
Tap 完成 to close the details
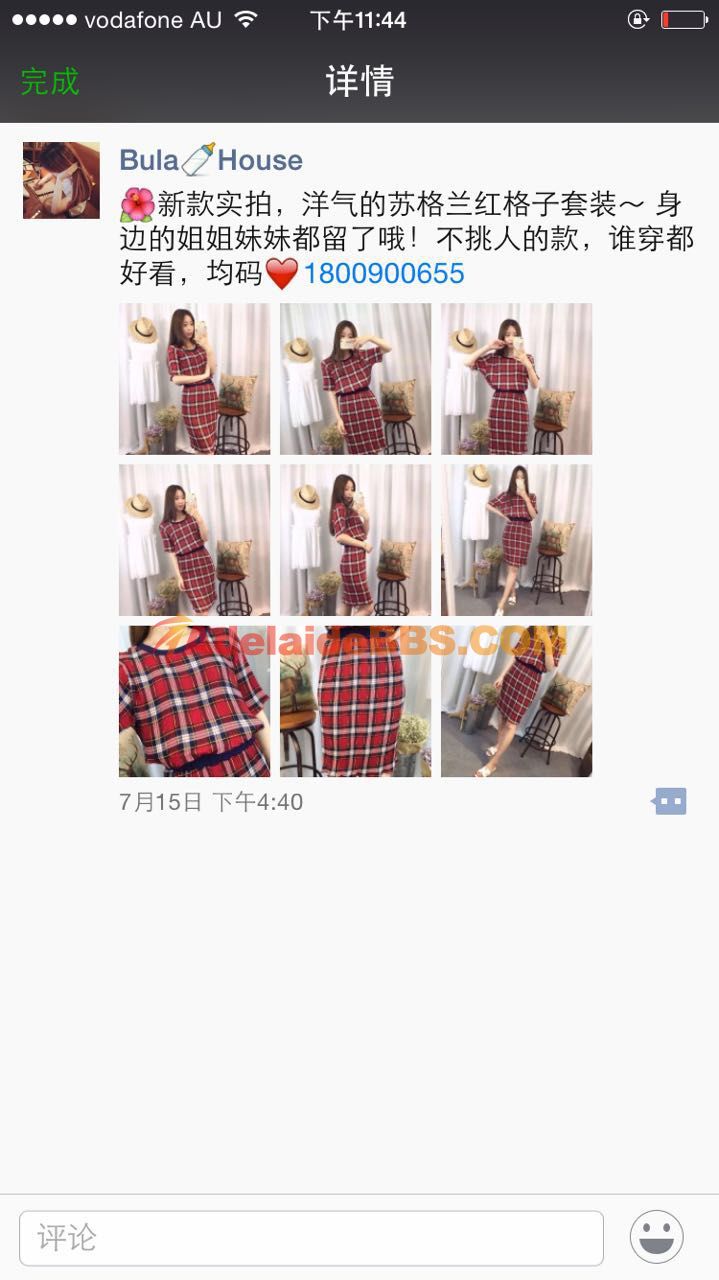[x=49, y=81]
